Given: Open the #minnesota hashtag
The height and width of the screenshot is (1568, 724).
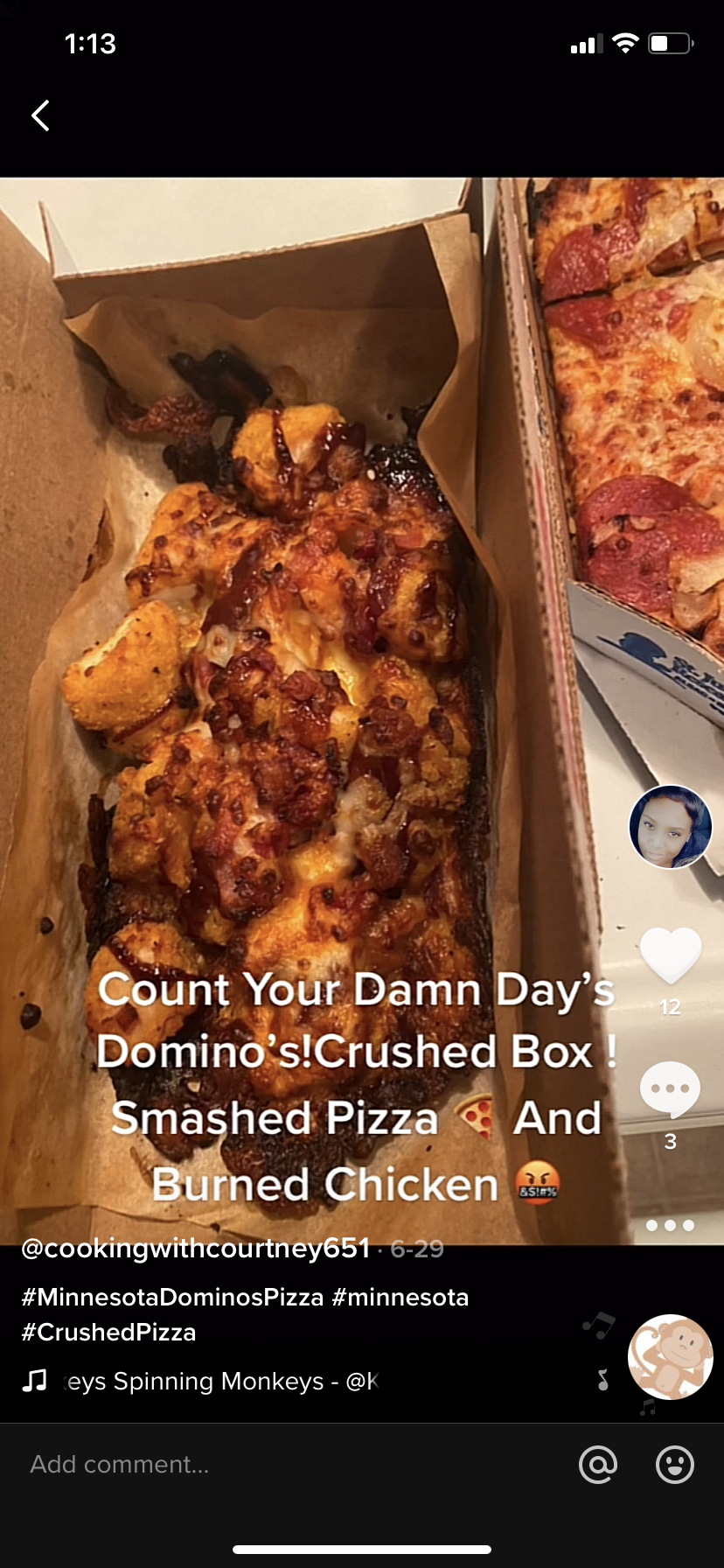Looking at the screenshot, I should pyautogui.click(x=400, y=1297).
